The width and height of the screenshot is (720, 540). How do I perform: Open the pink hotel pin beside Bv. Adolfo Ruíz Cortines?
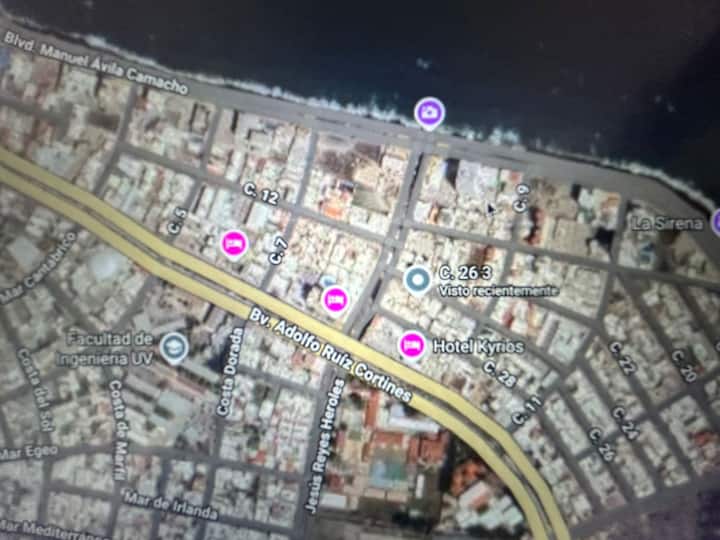click(x=336, y=301)
